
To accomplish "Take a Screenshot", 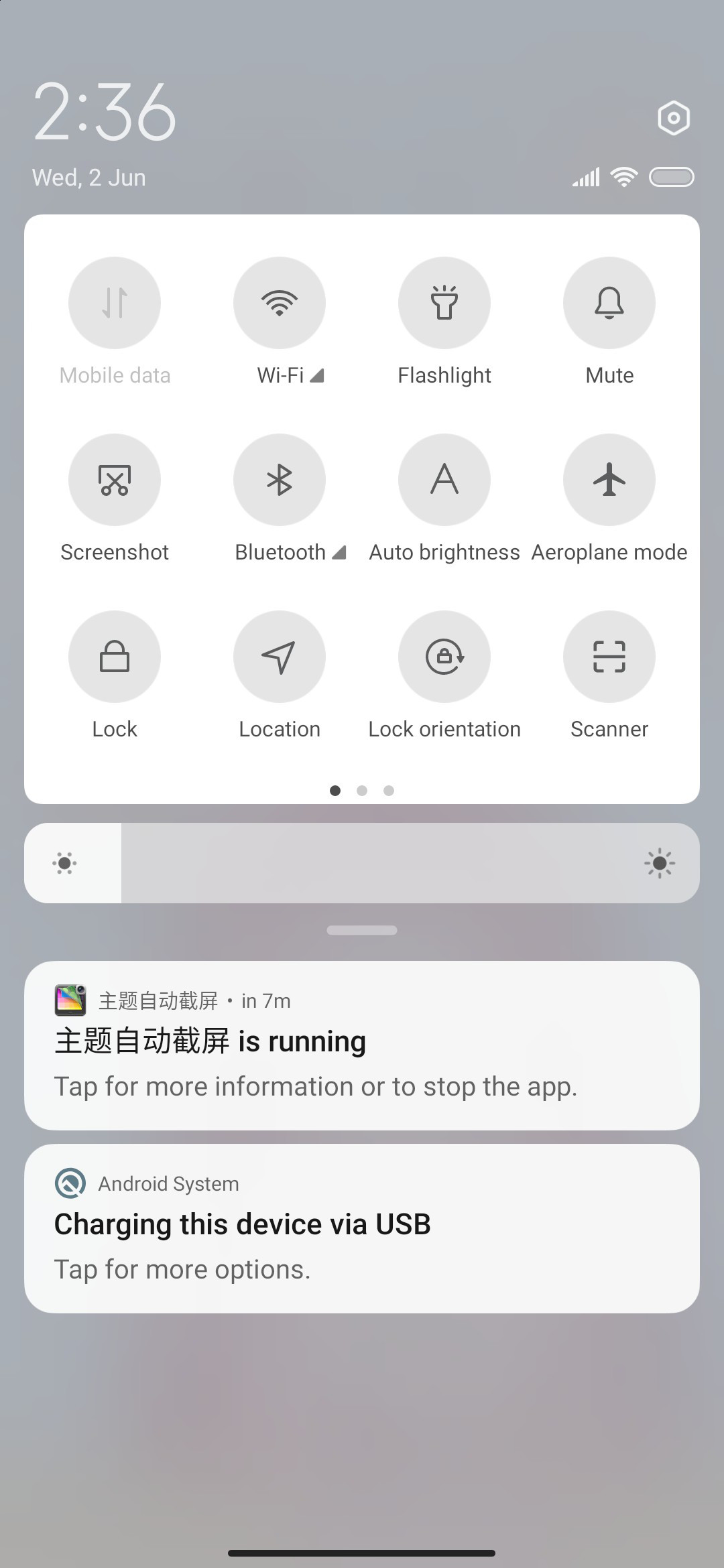I will click(115, 480).
